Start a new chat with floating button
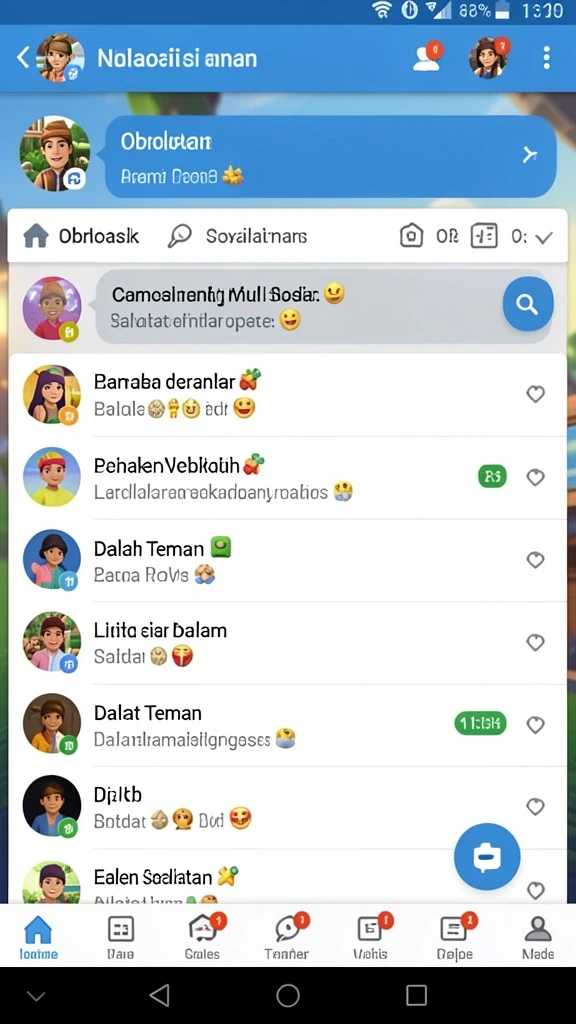 pyautogui.click(x=487, y=857)
